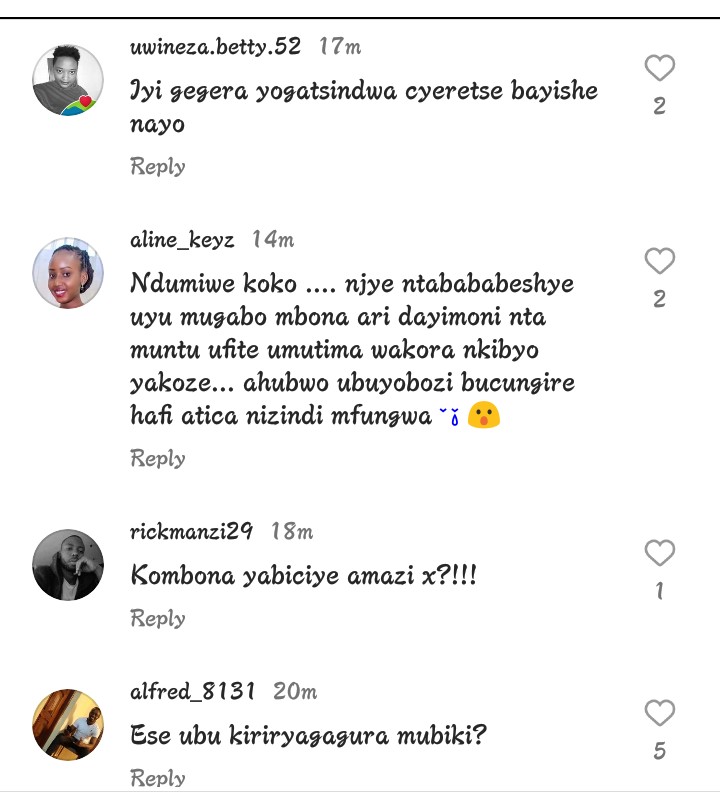Open aline_keyz's profile picture

pyautogui.click(x=68, y=272)
